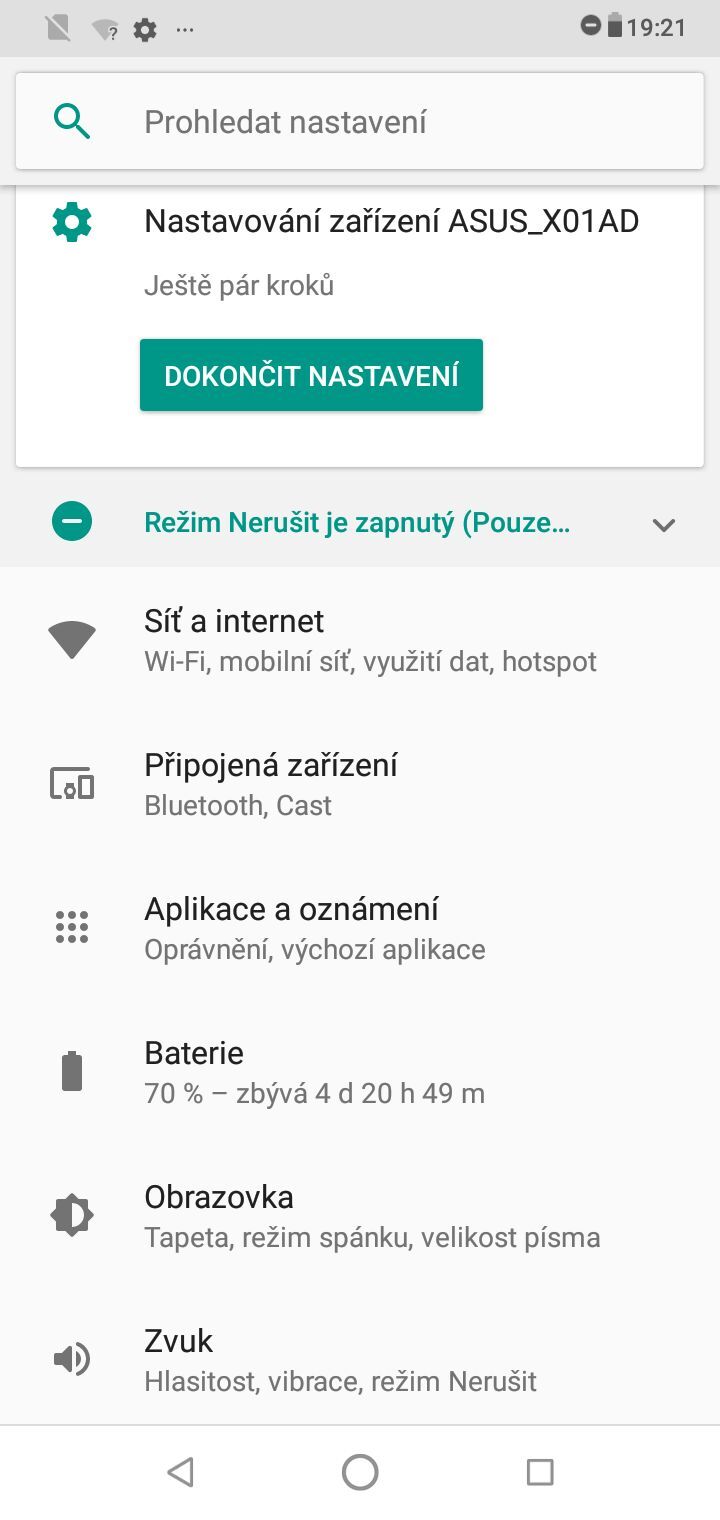Tap the Zvuk speaker icon

point(71,1359)
